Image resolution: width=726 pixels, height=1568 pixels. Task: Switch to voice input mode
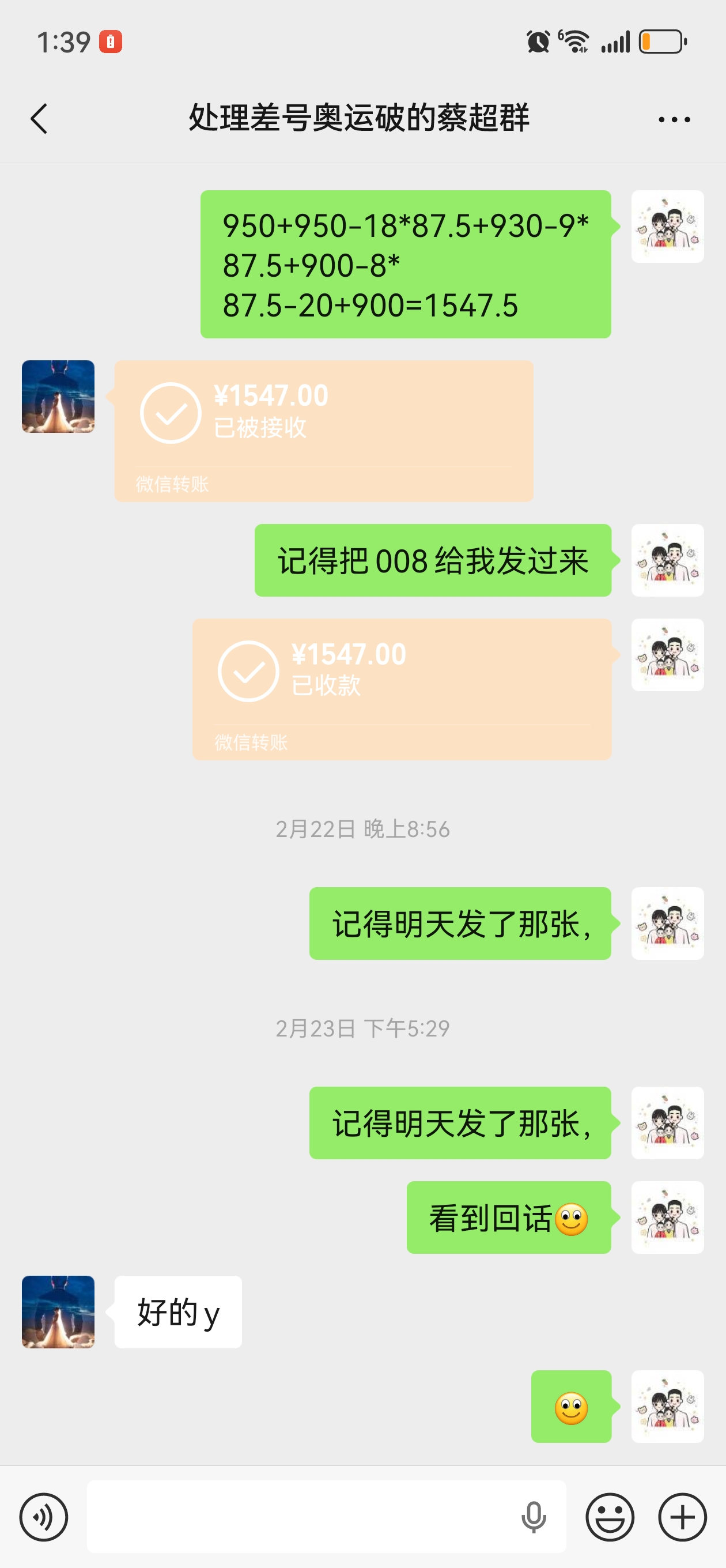click(44, 1517)
